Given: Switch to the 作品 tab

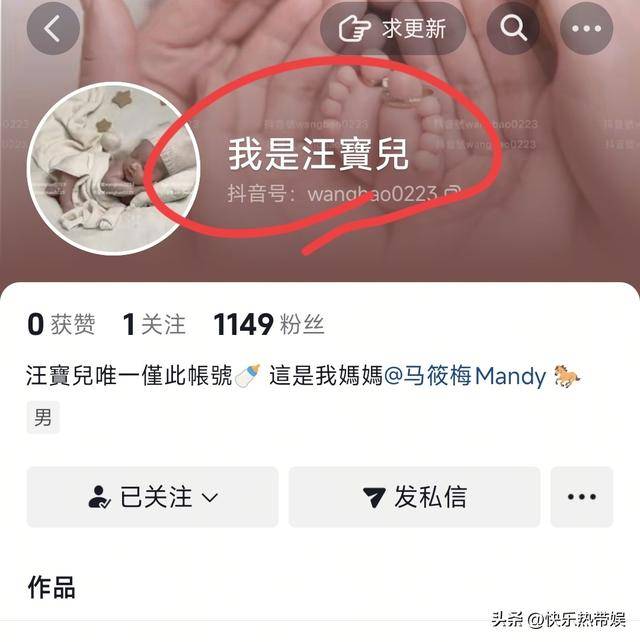Looking at the screenshot, I should tap(51, 587).
